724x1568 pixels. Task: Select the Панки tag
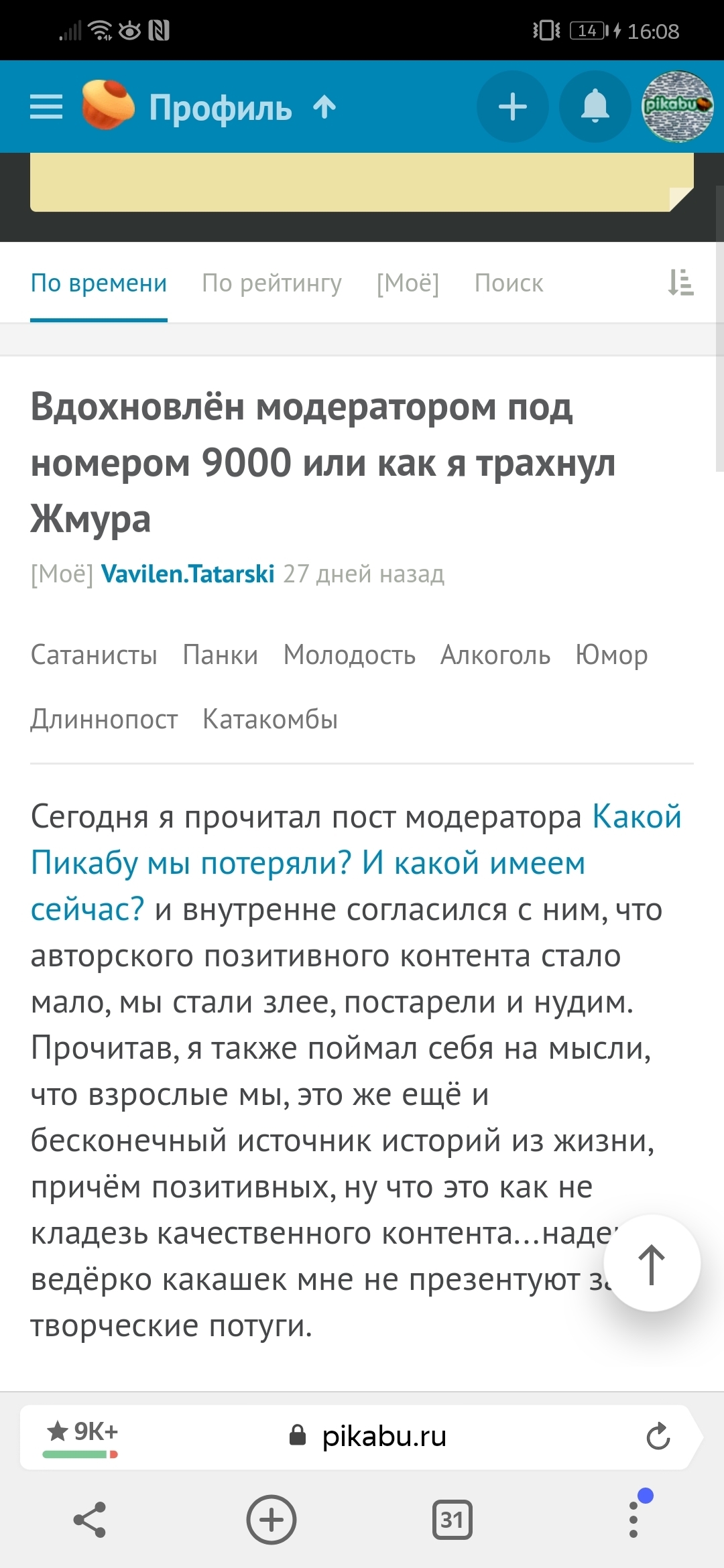(x=220, y=655)
